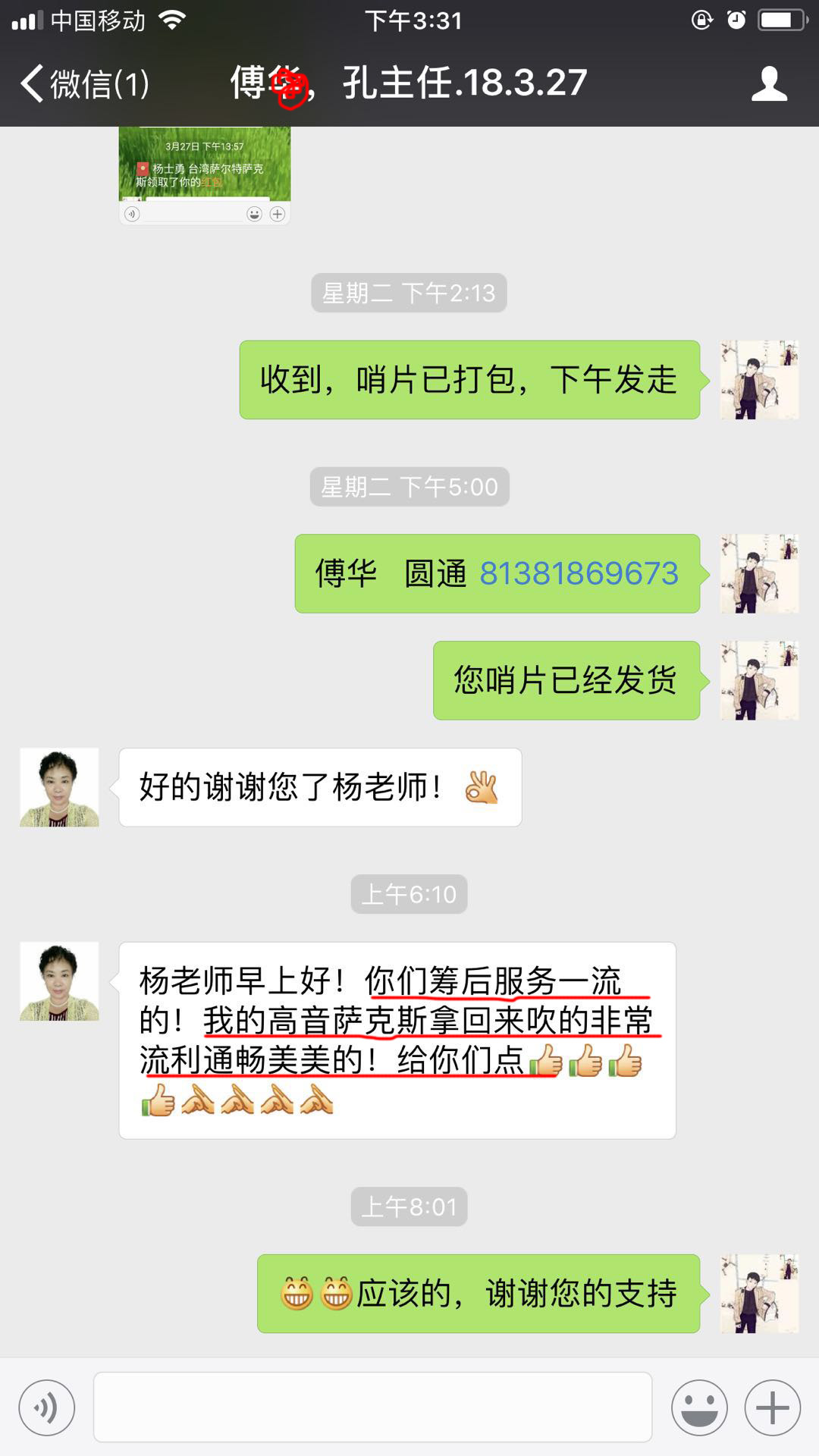Go back to the WeChat chat list

(83, 83)
